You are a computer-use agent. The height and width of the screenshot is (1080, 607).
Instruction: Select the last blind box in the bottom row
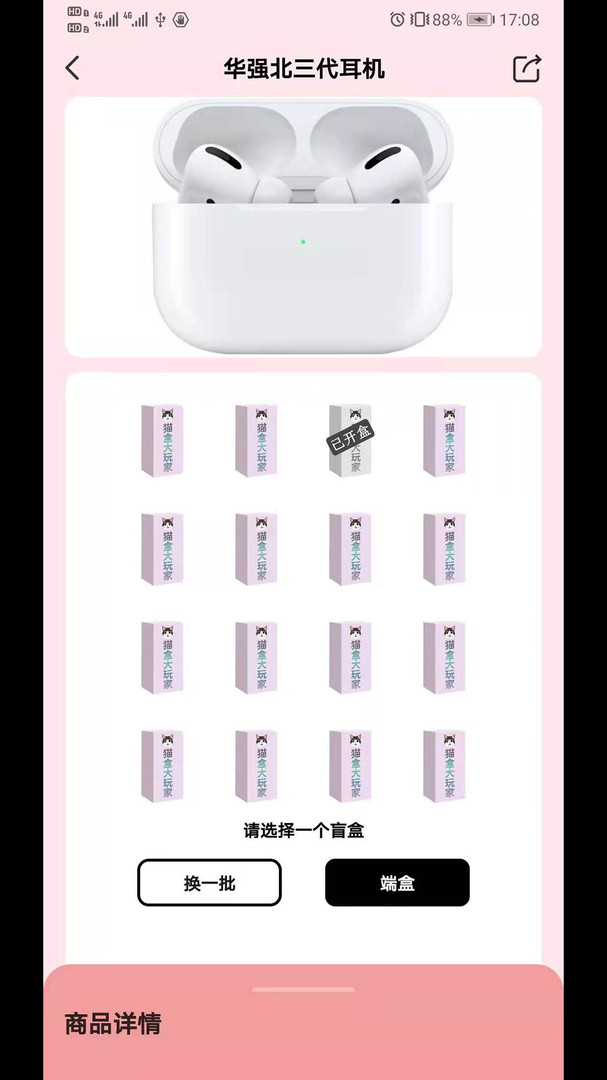tap(444, 766)
